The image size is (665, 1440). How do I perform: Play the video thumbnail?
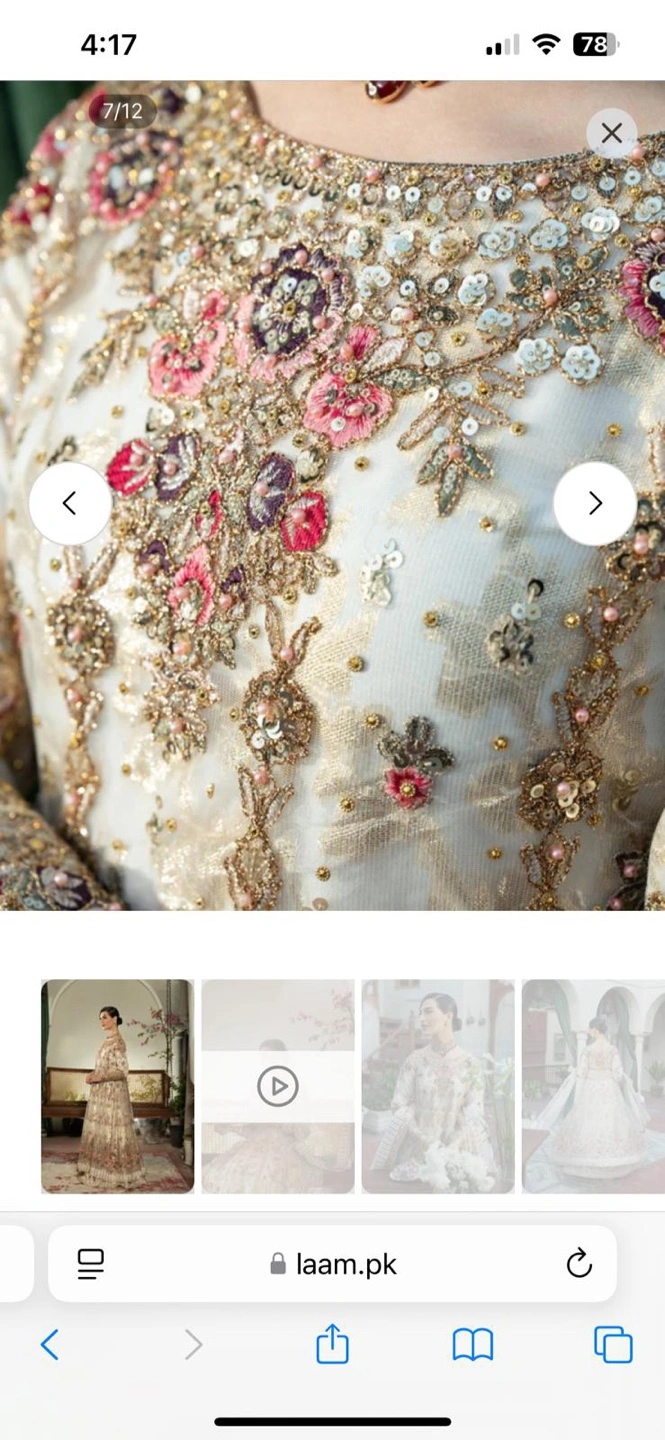(x=278, y=1086)
